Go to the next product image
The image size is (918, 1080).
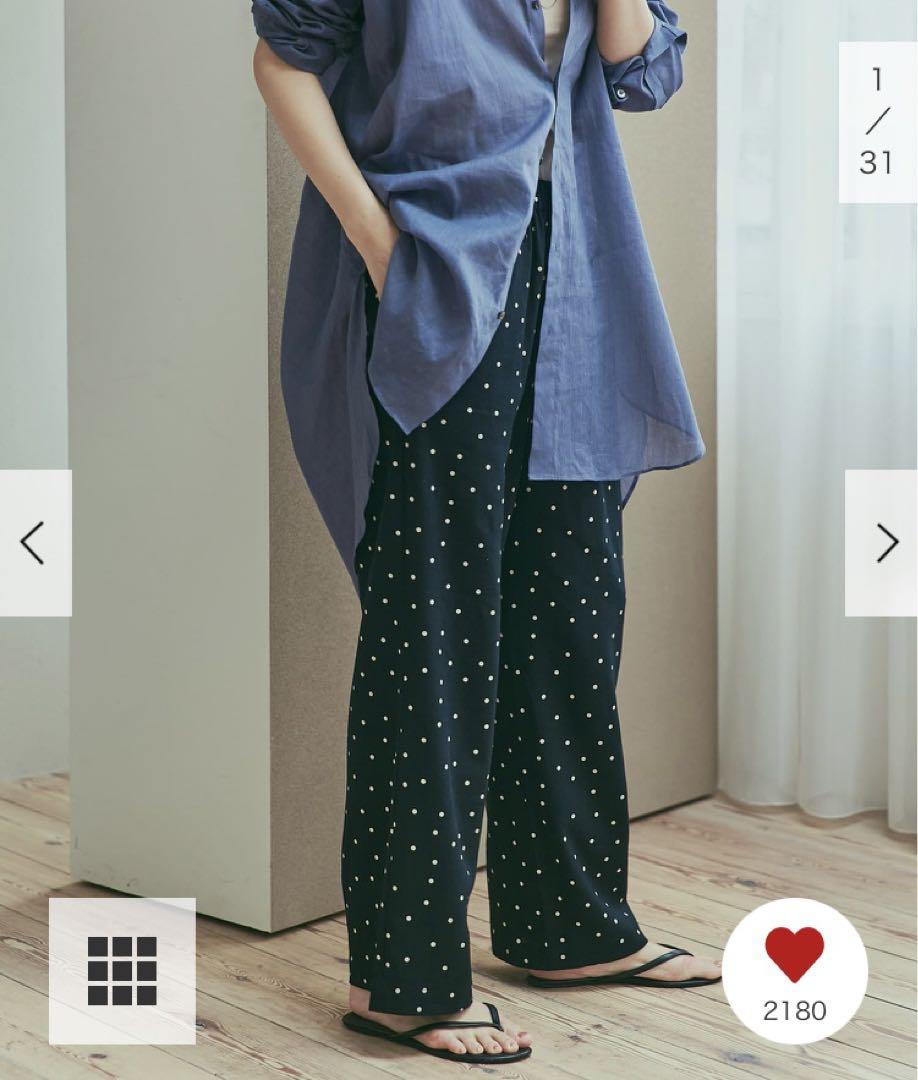pos(883,543)
